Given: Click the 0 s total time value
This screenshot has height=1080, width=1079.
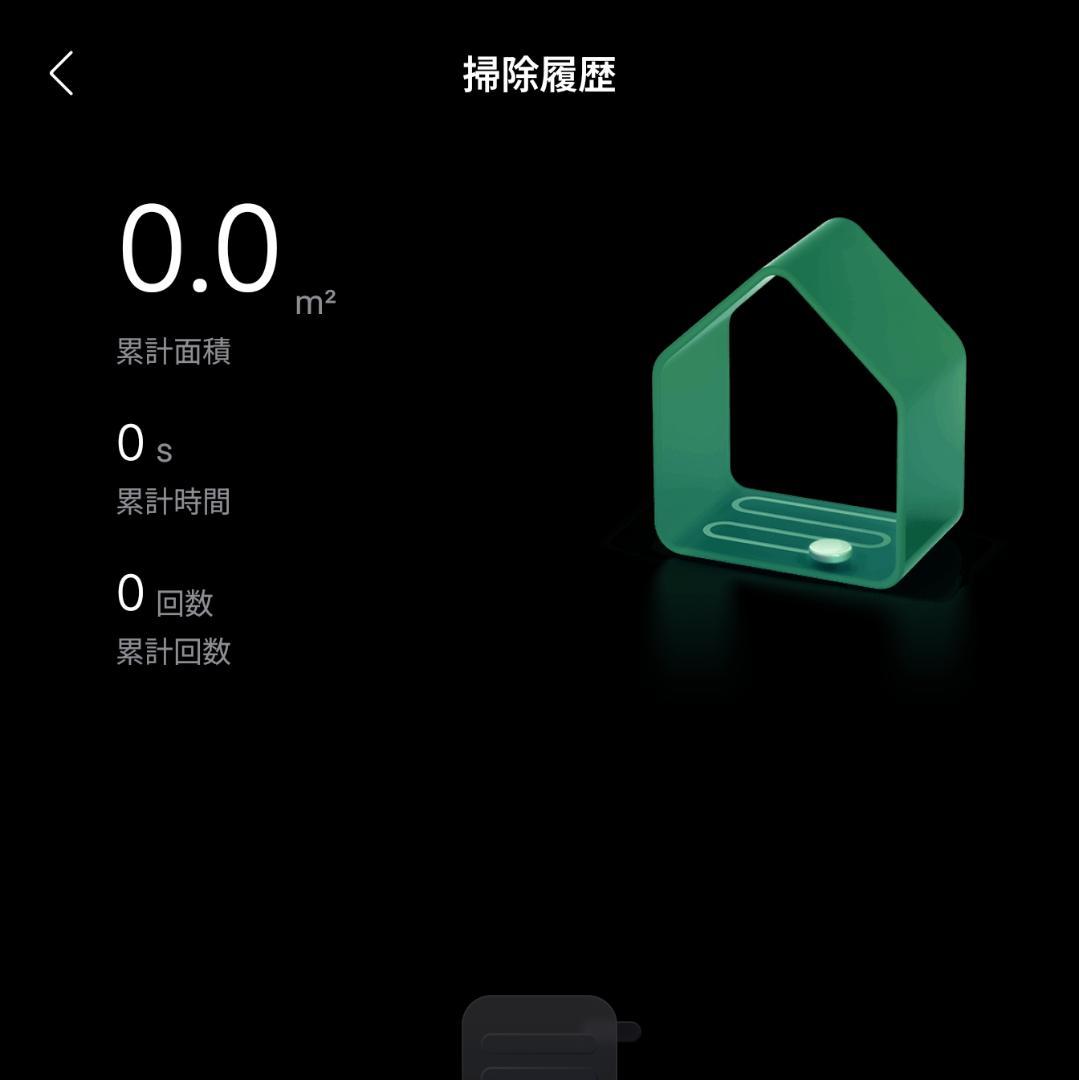Looking at the screenshot, I should tap(143, 447).
